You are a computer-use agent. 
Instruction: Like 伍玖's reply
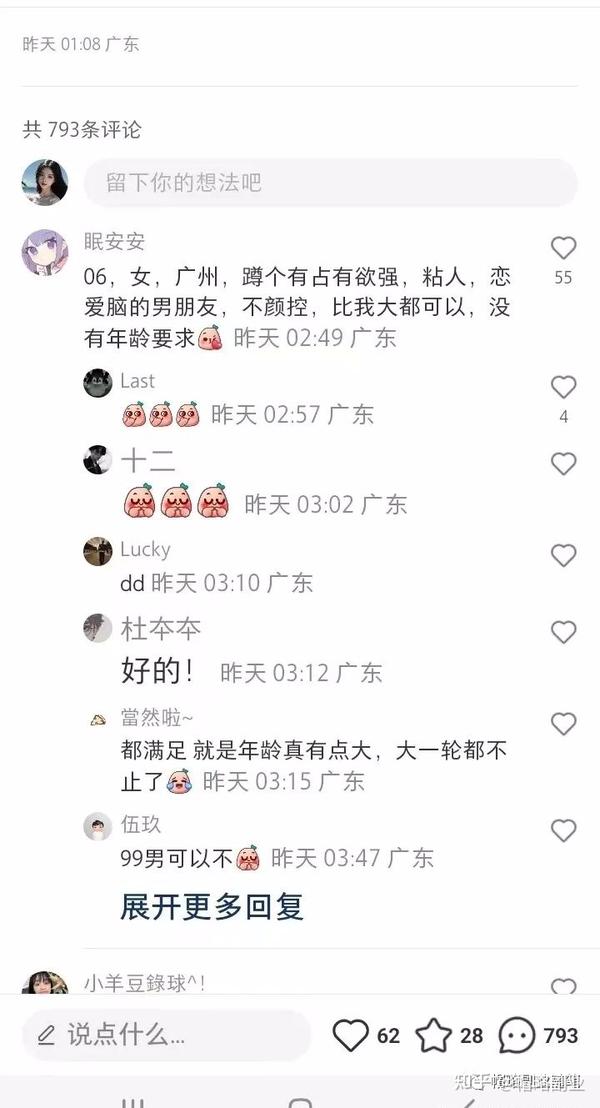(x=564, y=831)
